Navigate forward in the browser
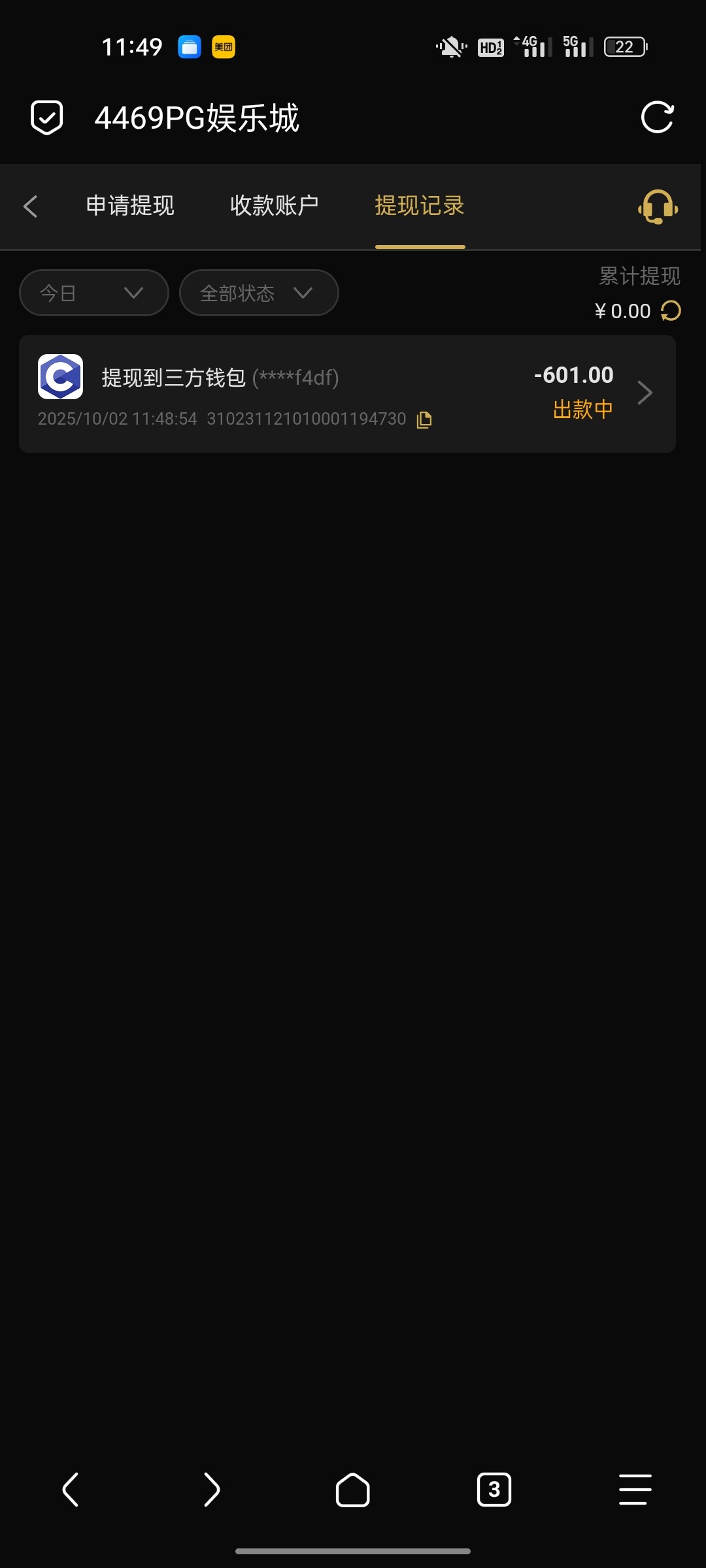Screen dimensions: 706x1568 click(x=211, y=1490)
